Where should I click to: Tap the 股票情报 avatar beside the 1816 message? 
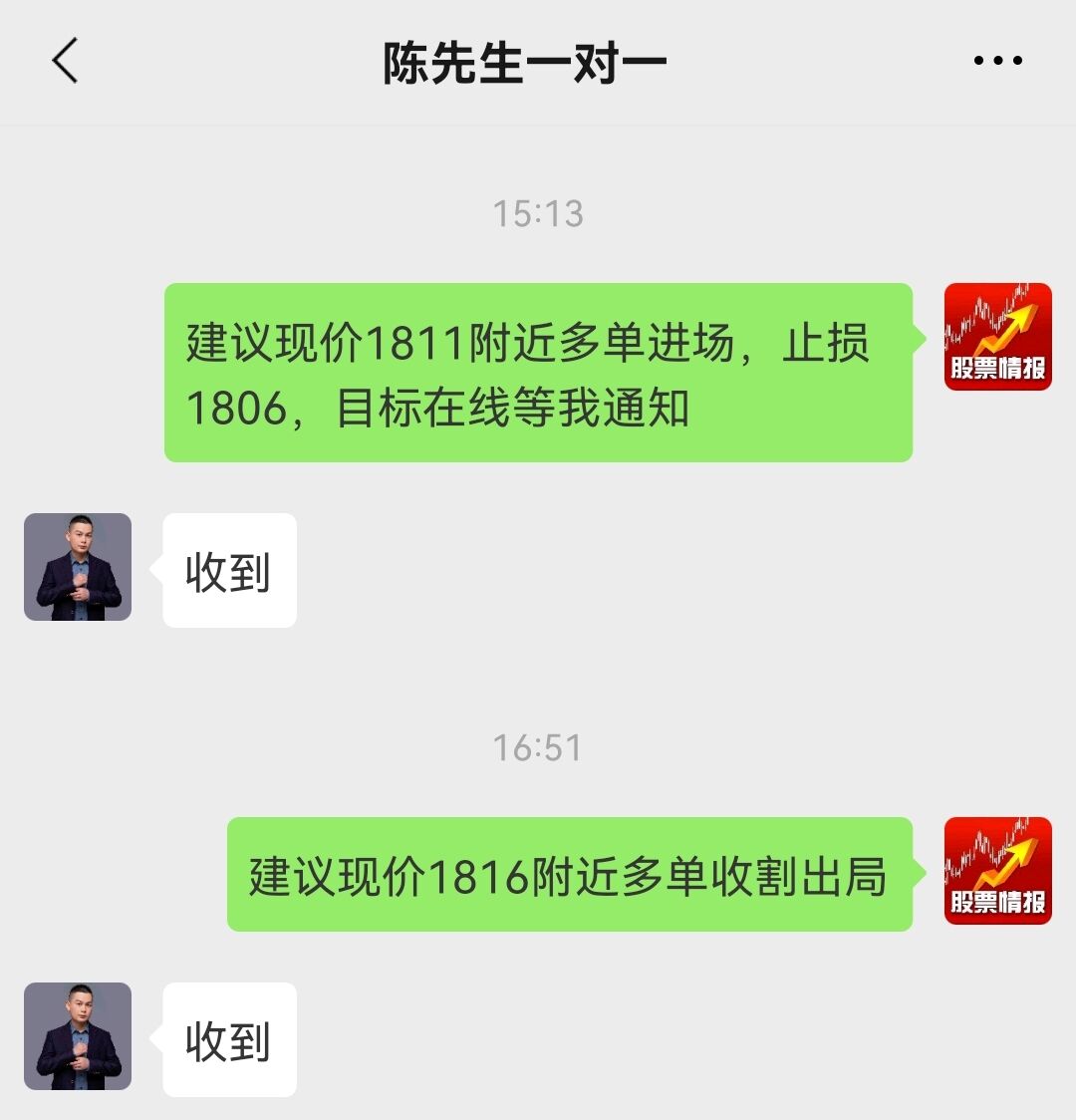[997, 871]
